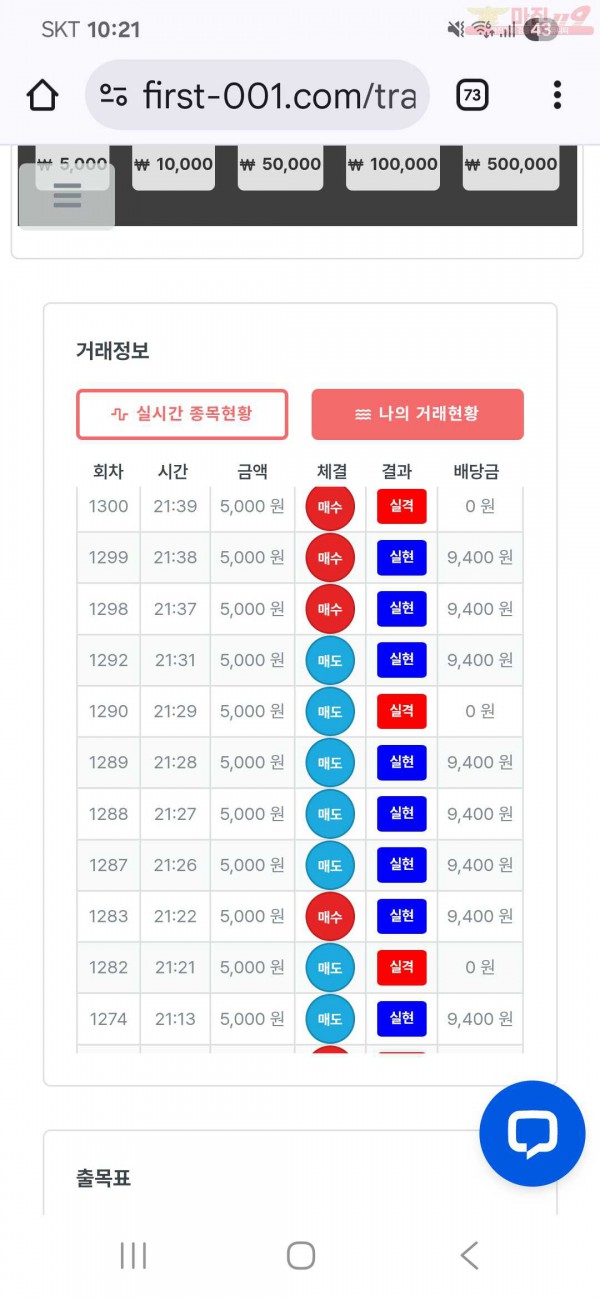Switch to 나의 거래현황 tab
The image size is (600, 1300).
pyautogui.click(x=417, y=414)
